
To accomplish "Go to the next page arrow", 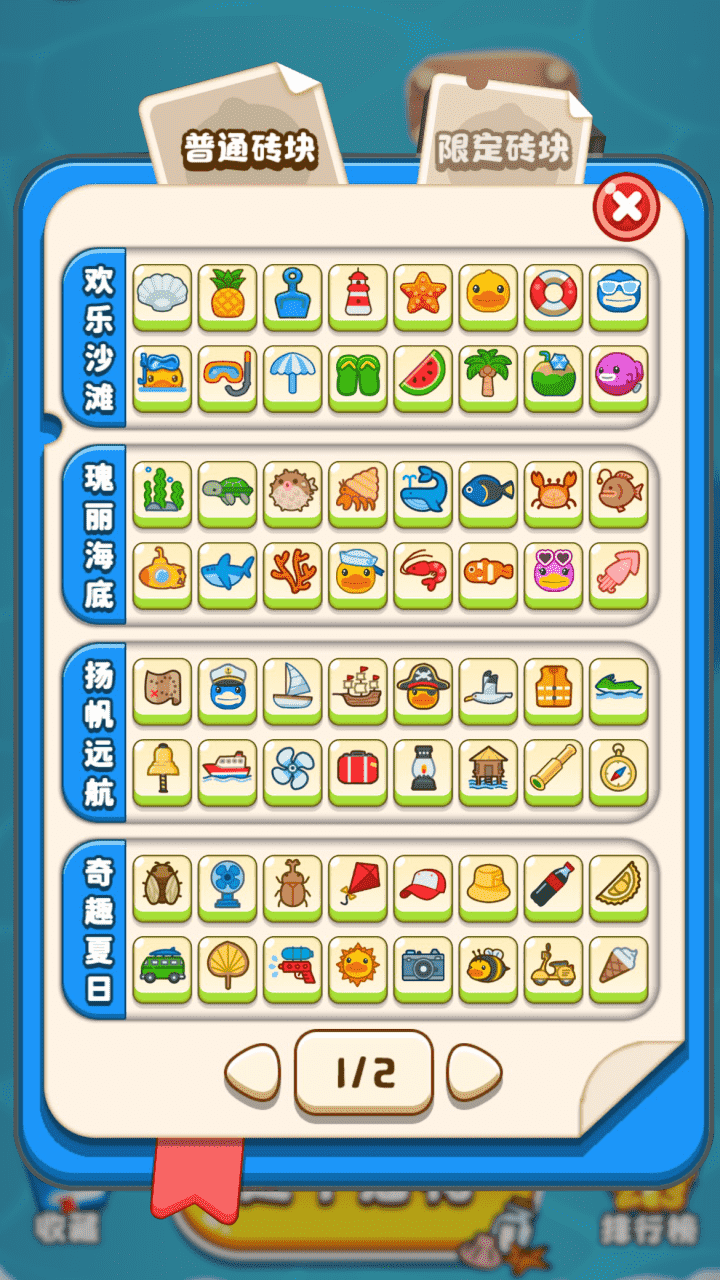I will coord(474,1073).
